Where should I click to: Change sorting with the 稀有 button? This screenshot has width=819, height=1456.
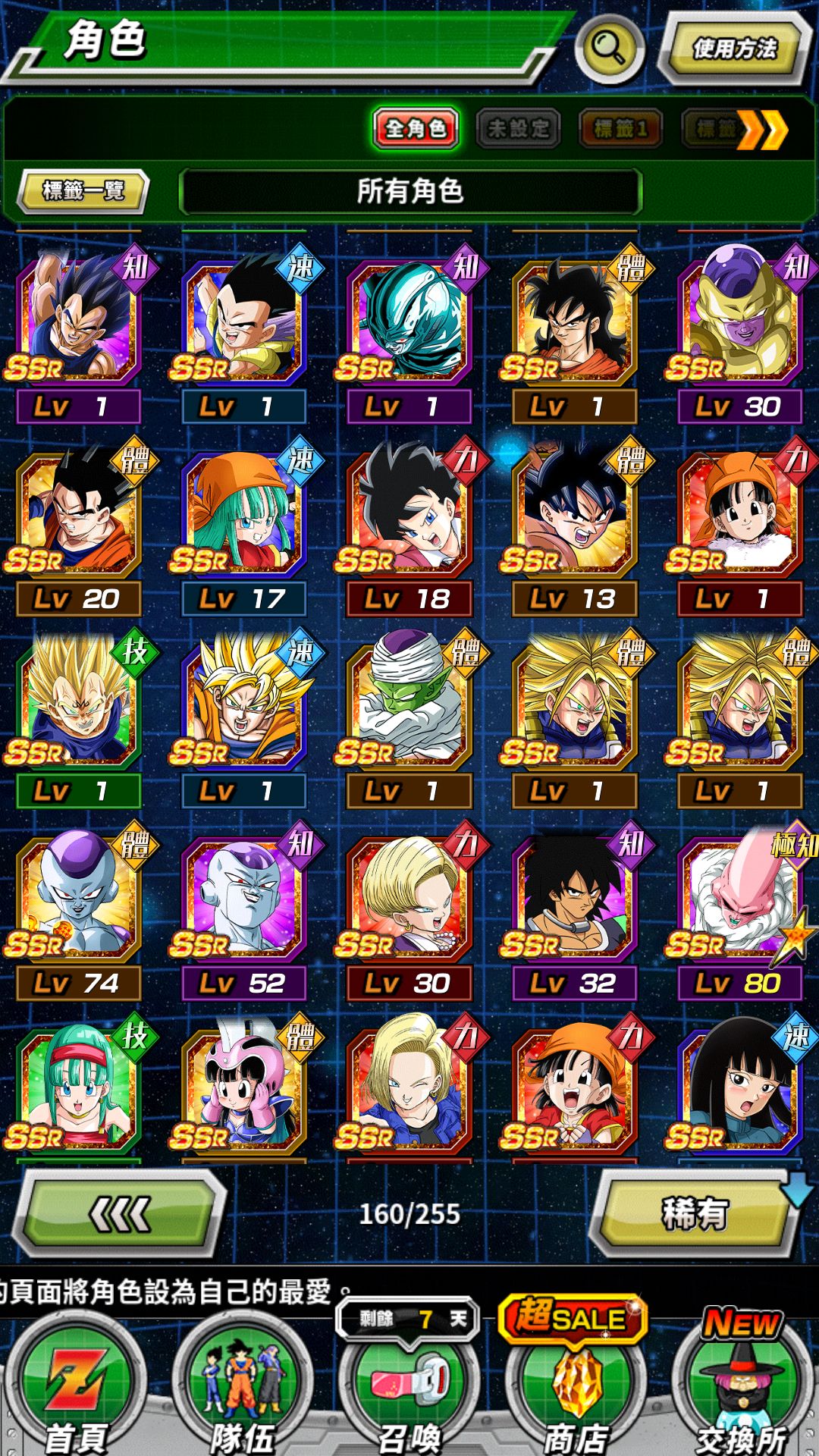[x=695, y=1215]
